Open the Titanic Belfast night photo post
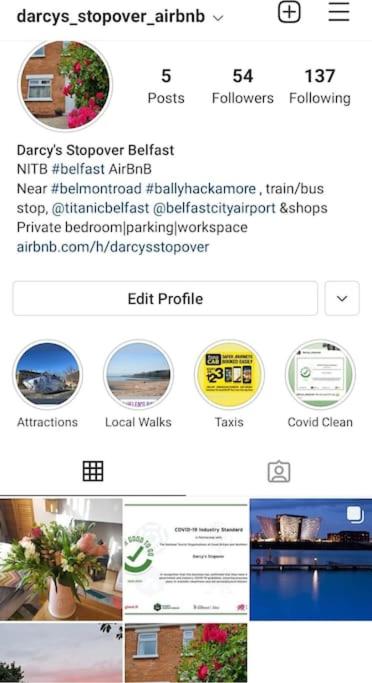The width and height of the screenshot is (372, 683). point(311,559)
